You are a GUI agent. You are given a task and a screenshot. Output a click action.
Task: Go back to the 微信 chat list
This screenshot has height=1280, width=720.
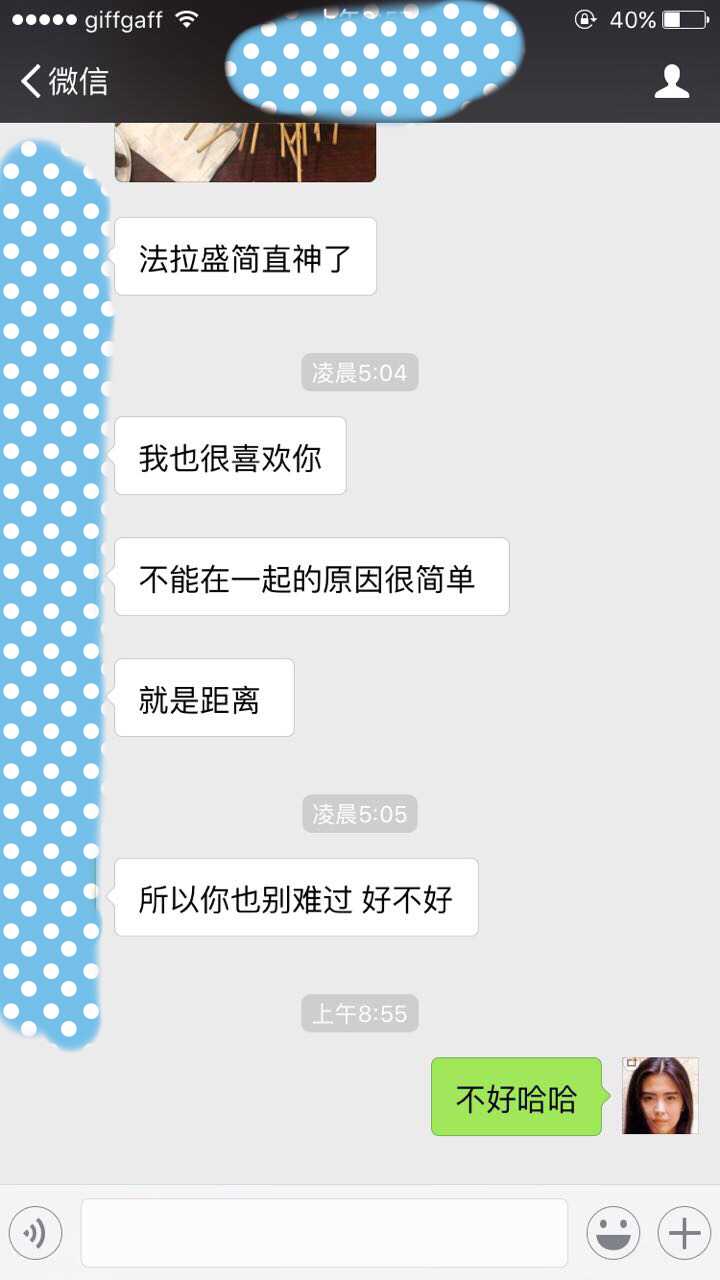(64, 81)
